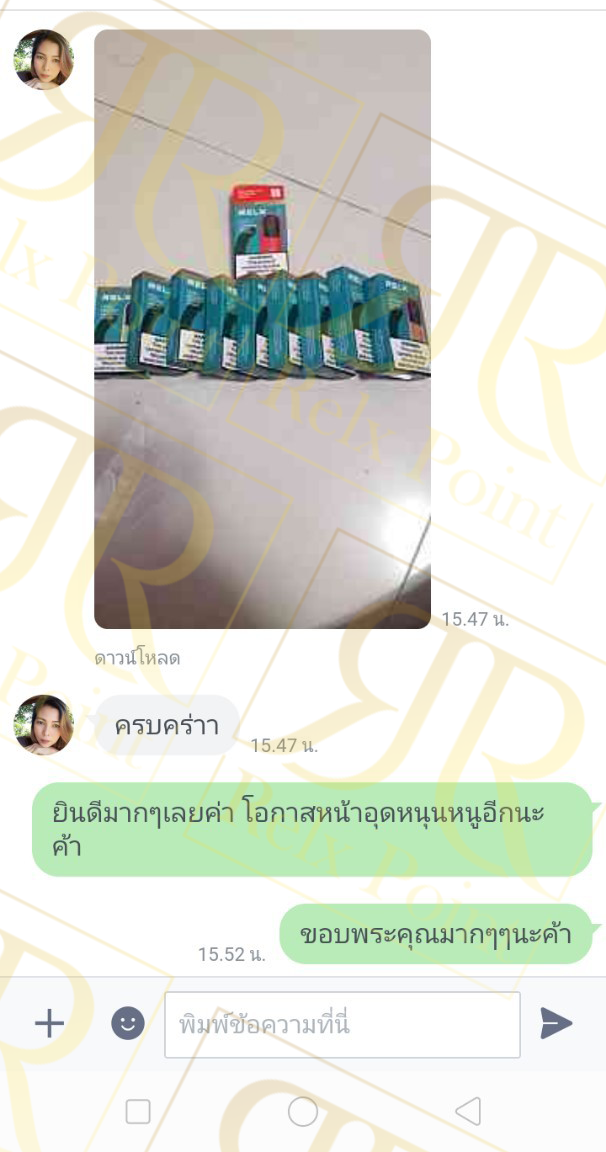Image resolution: width=606 pixels, height=1152 pixels.
Task: Open sender's profile picture beside photo
Action: pos(43,60)
